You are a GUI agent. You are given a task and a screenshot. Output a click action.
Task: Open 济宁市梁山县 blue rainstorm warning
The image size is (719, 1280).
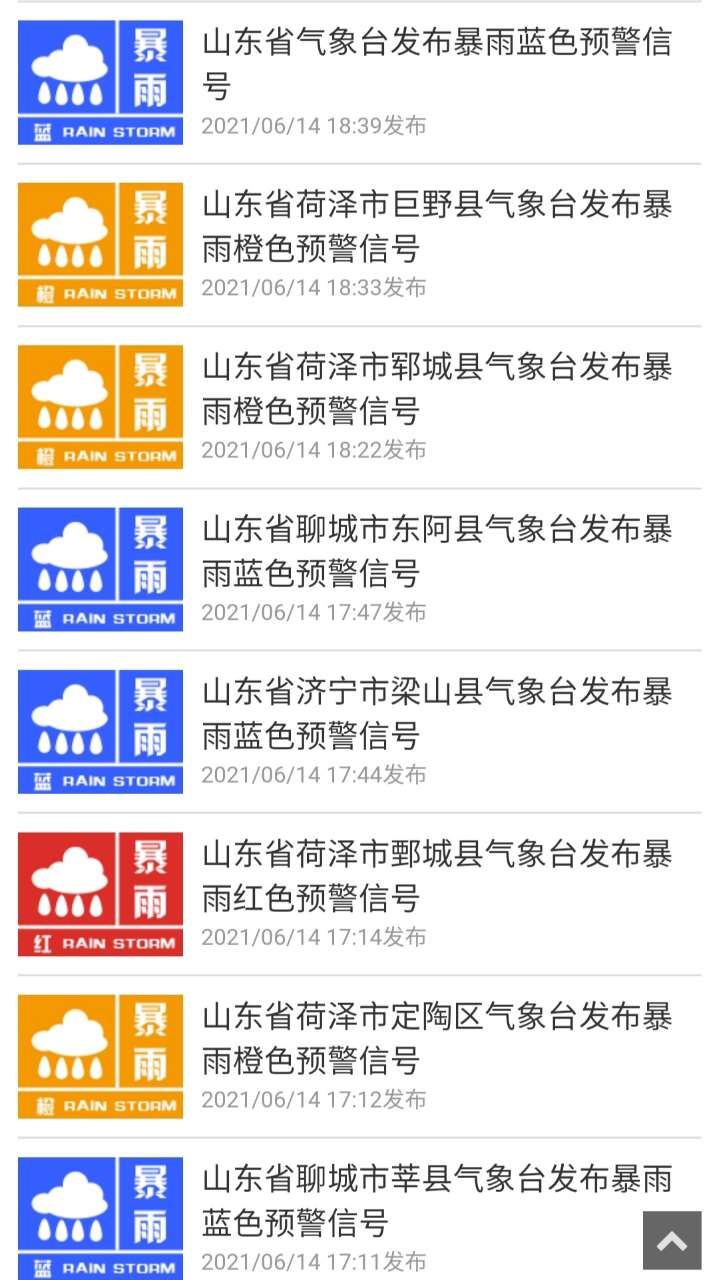[359, 732]
